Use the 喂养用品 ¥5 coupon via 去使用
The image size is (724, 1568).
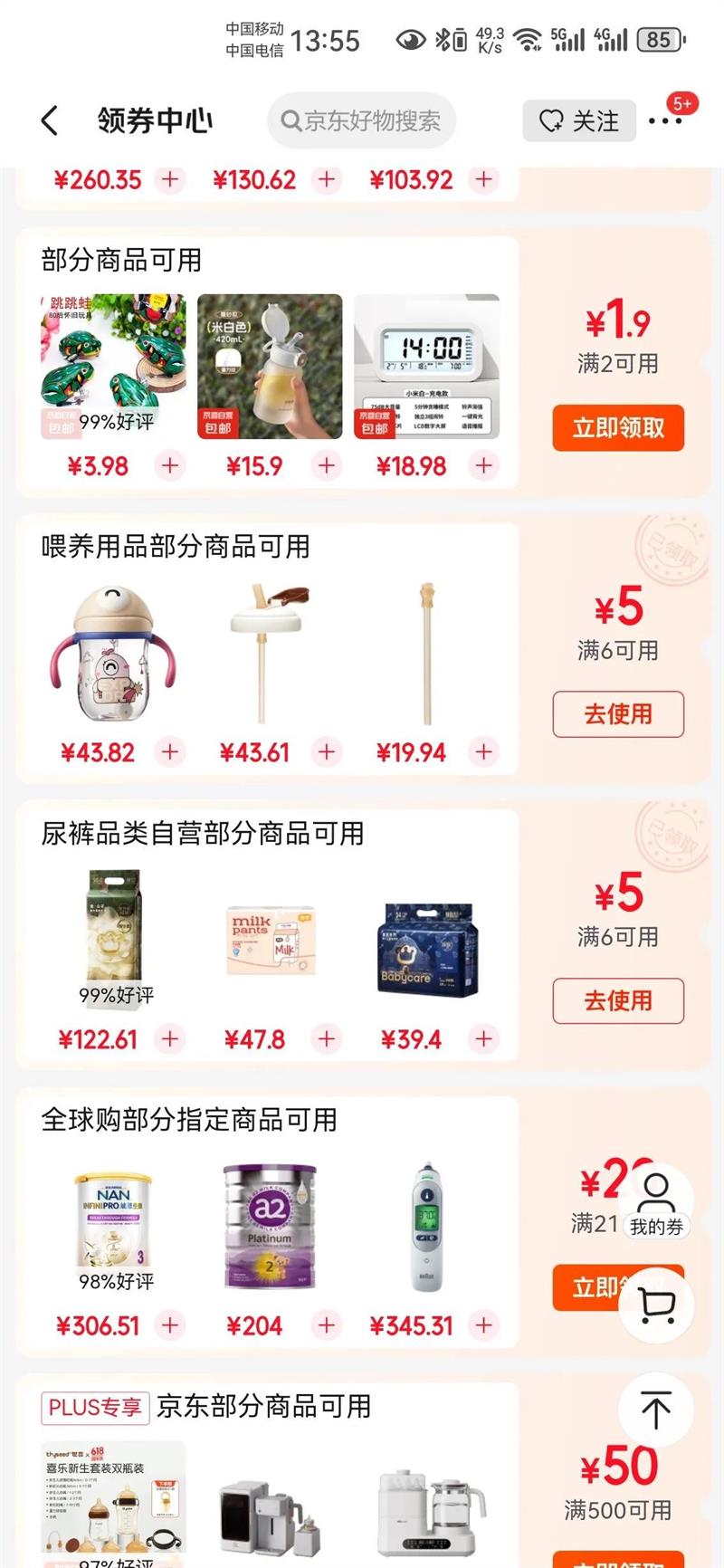pos(618,714)
